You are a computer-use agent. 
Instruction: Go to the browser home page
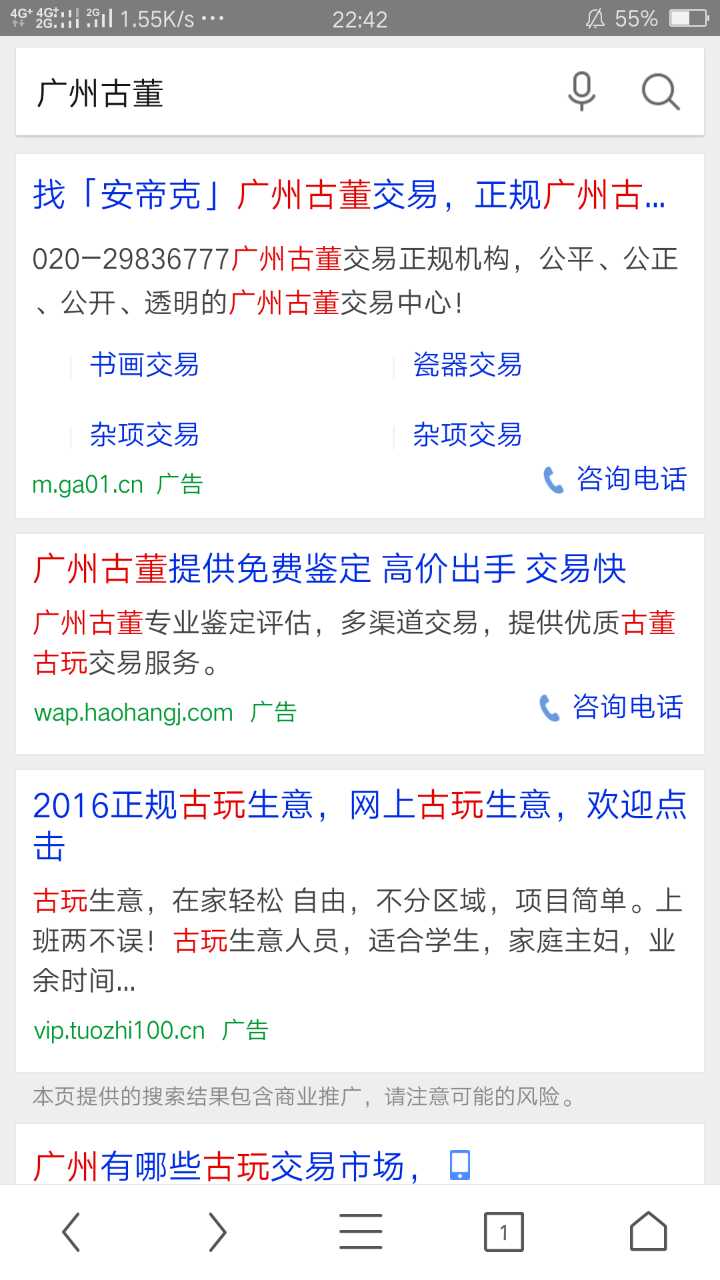648,1231
